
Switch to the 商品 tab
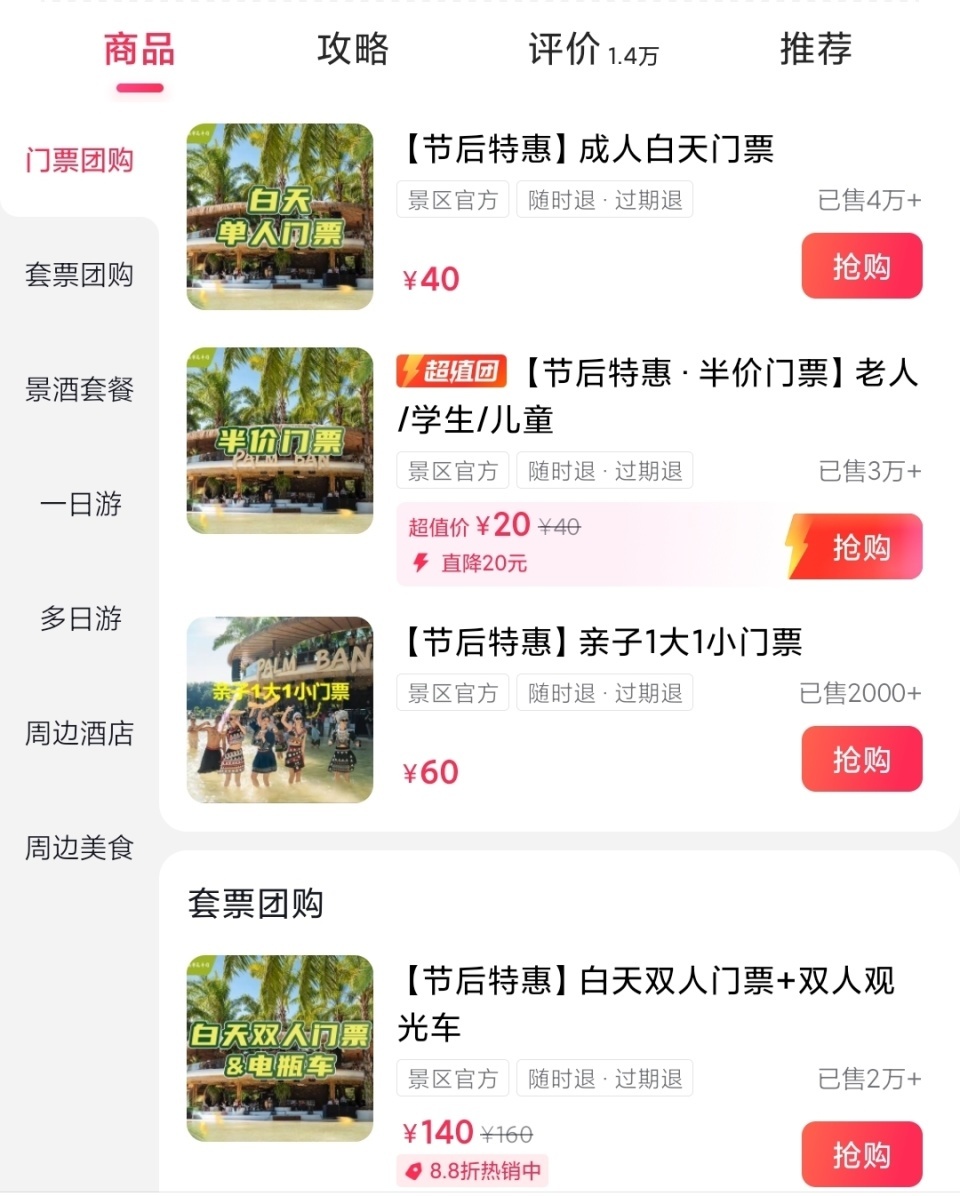coord(139,49)
